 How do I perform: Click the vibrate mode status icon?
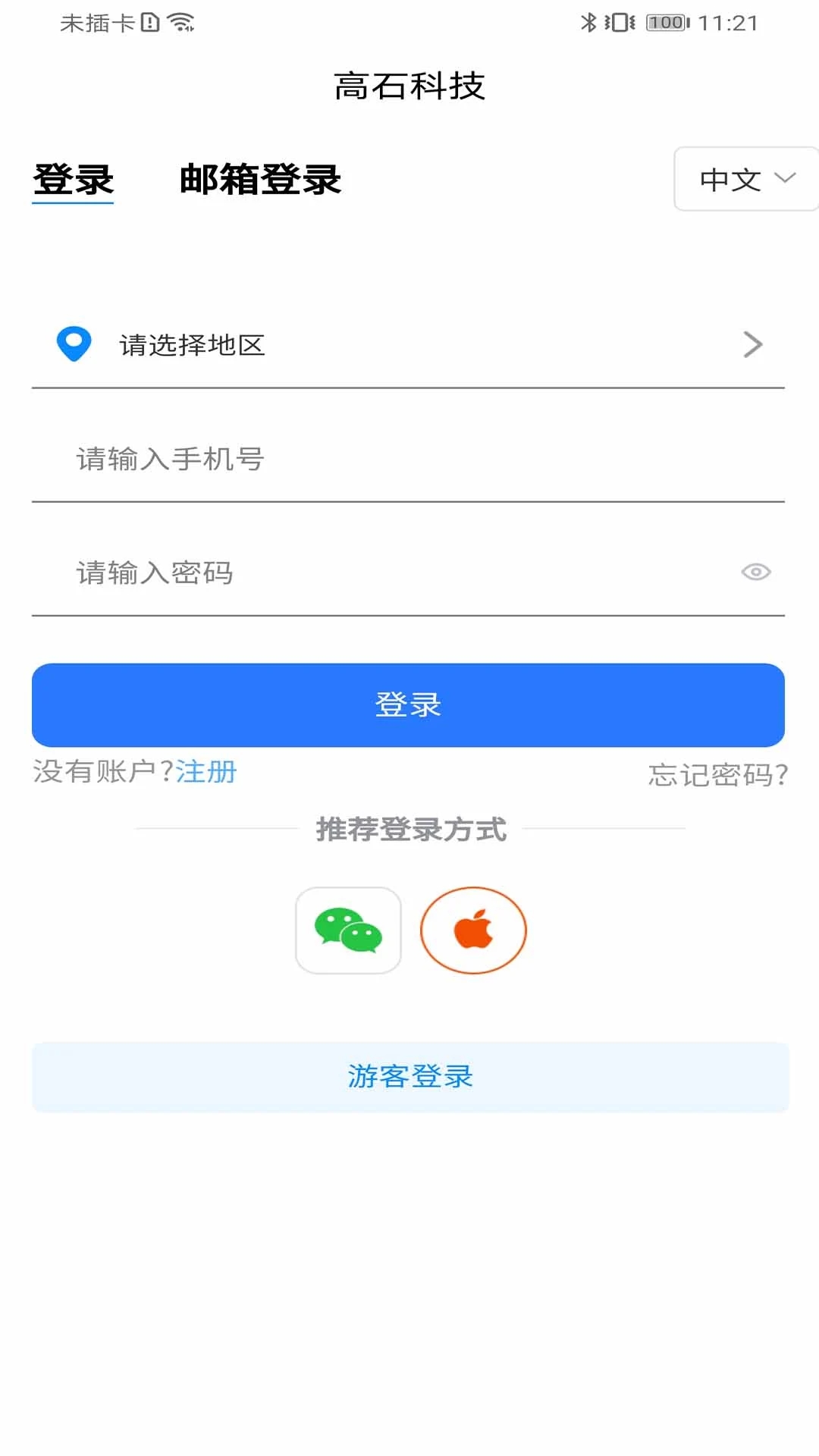pos(620,22)
